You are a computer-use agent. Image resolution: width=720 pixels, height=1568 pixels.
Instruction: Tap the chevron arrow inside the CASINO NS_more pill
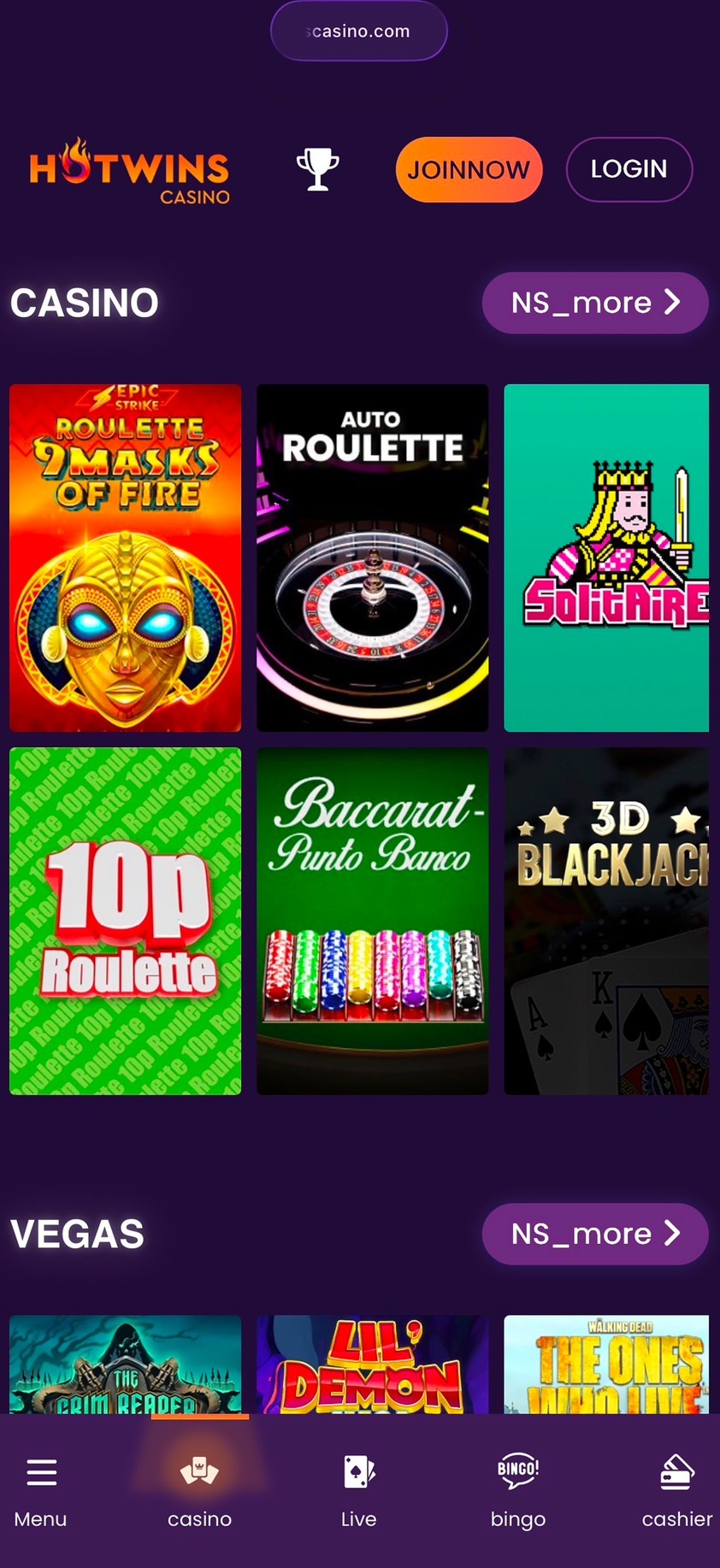click(672, 302)
